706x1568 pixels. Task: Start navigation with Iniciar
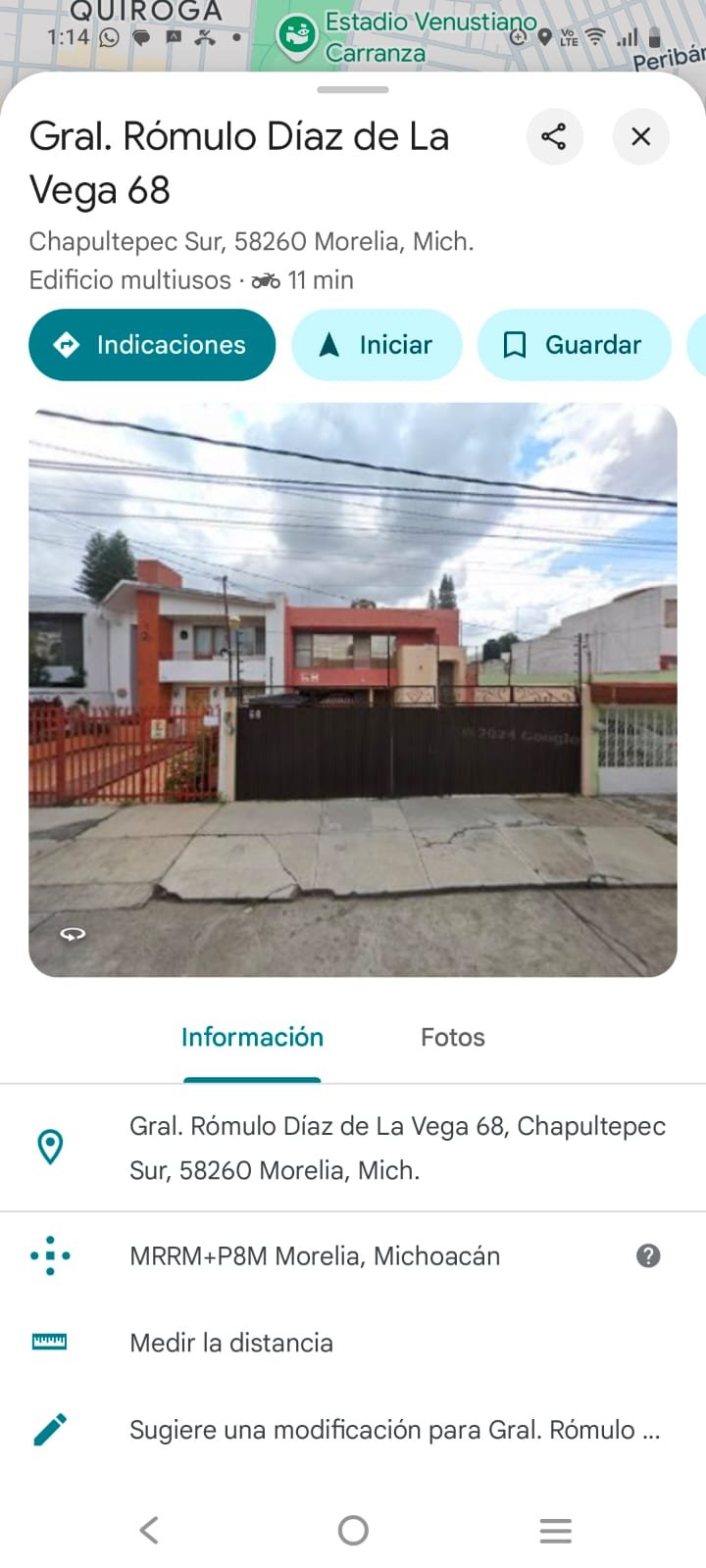click(377, 345)
